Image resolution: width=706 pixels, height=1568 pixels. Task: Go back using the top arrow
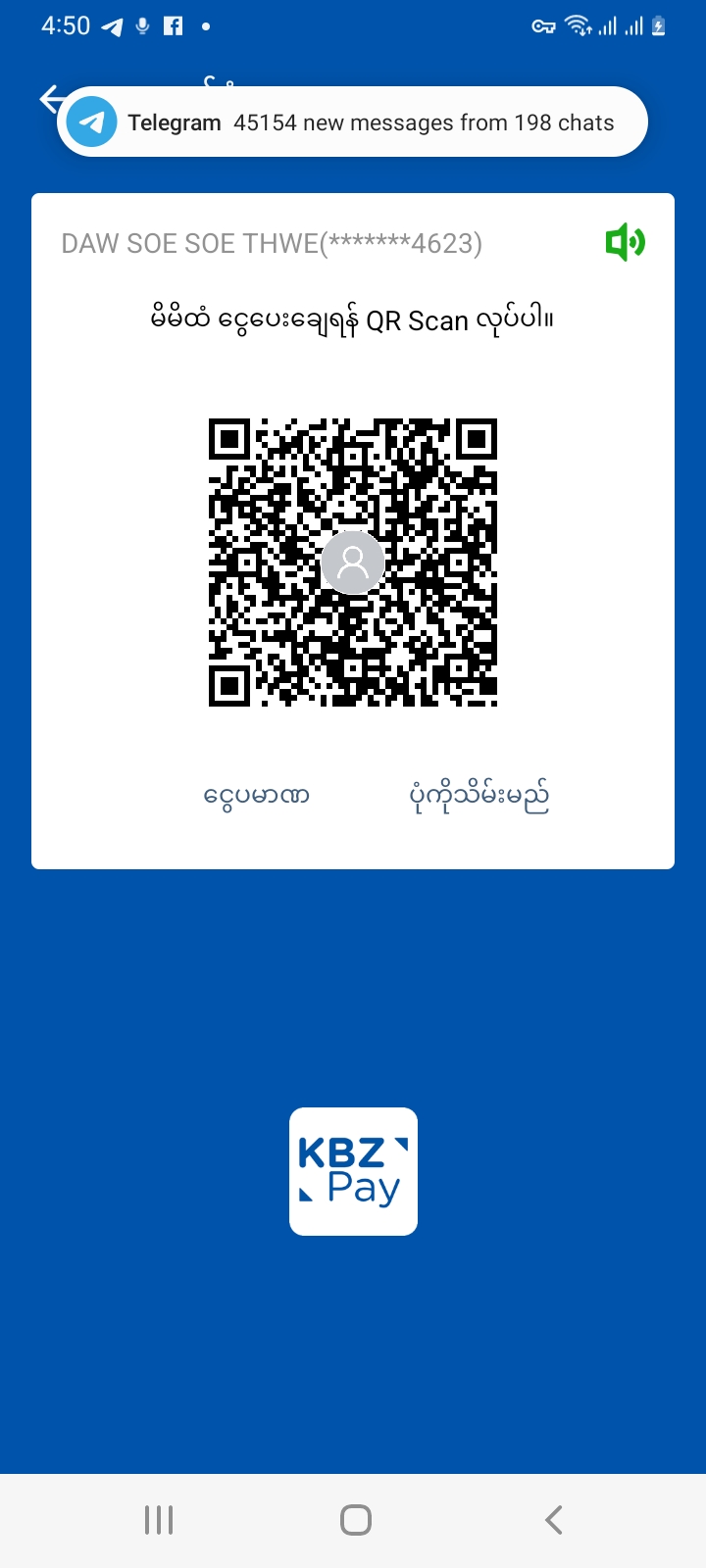pos(49,98)
